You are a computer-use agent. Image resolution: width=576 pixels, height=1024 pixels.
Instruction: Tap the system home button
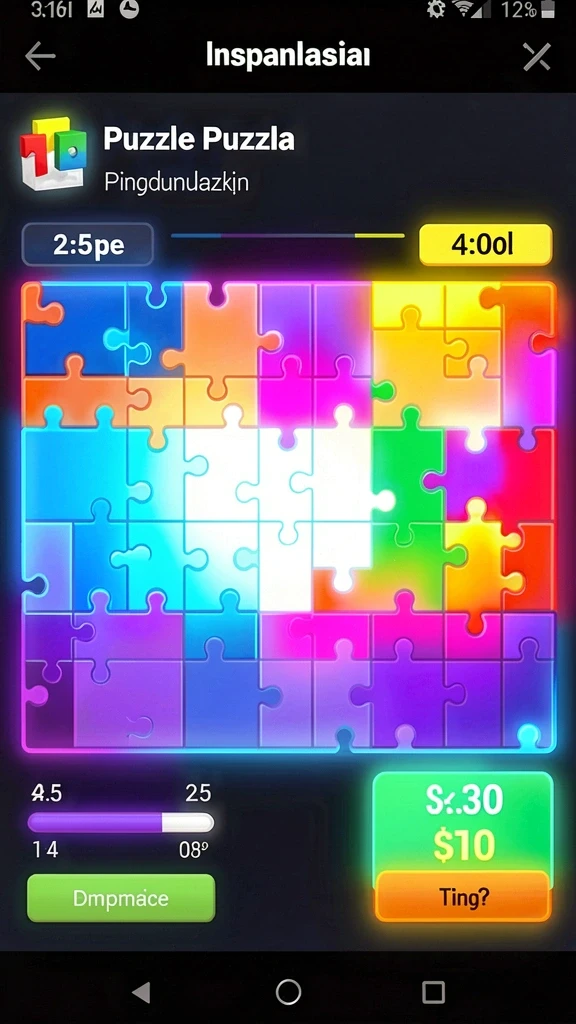[288, 991]
